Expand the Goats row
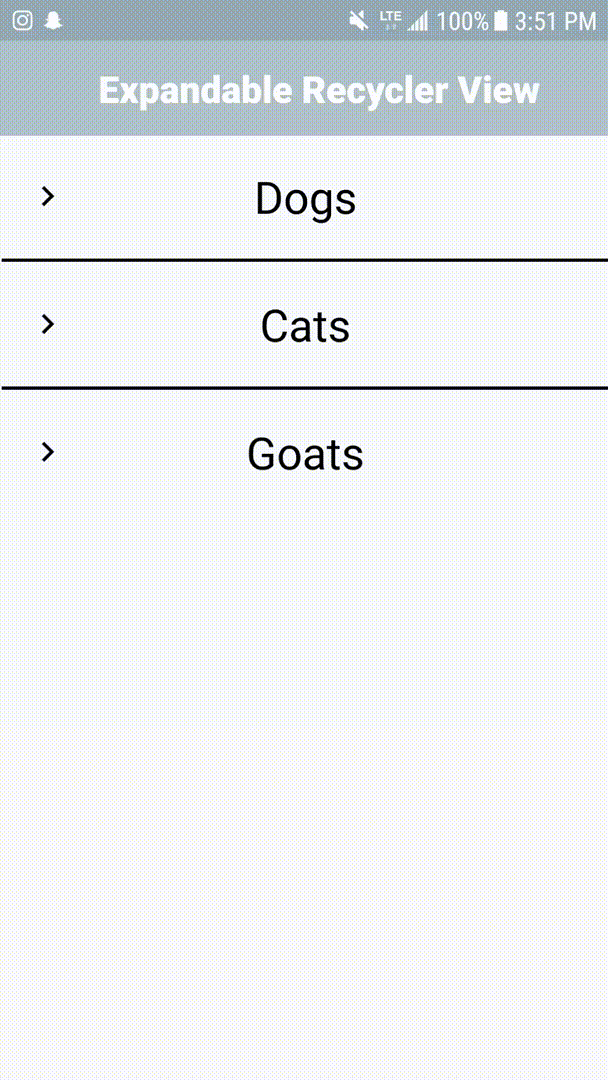This screenshot has width=608, height=1080. pyautogui.click(x=47, y=452)
